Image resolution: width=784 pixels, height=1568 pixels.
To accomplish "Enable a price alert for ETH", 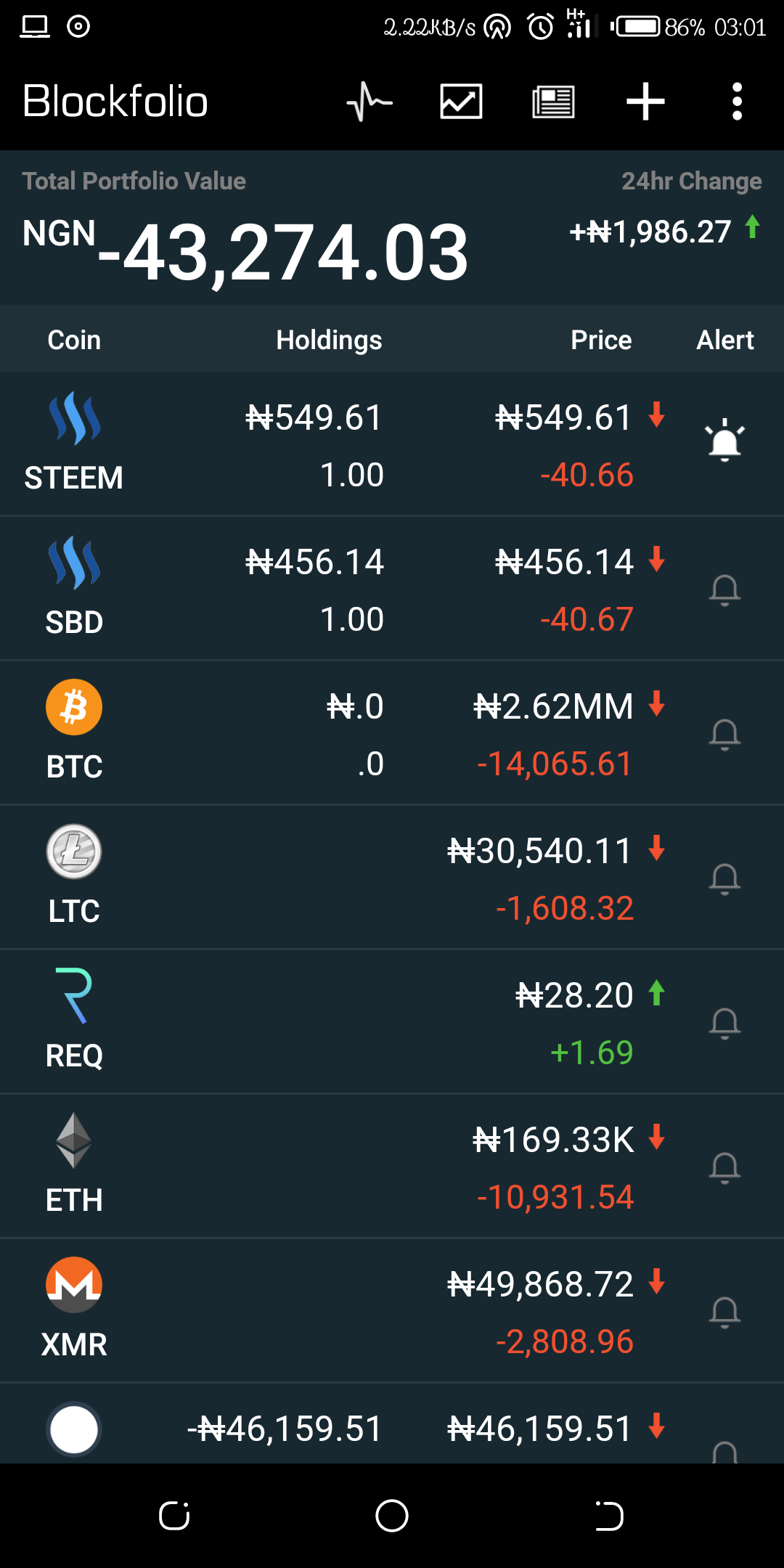I will (x=725, y=1167).
